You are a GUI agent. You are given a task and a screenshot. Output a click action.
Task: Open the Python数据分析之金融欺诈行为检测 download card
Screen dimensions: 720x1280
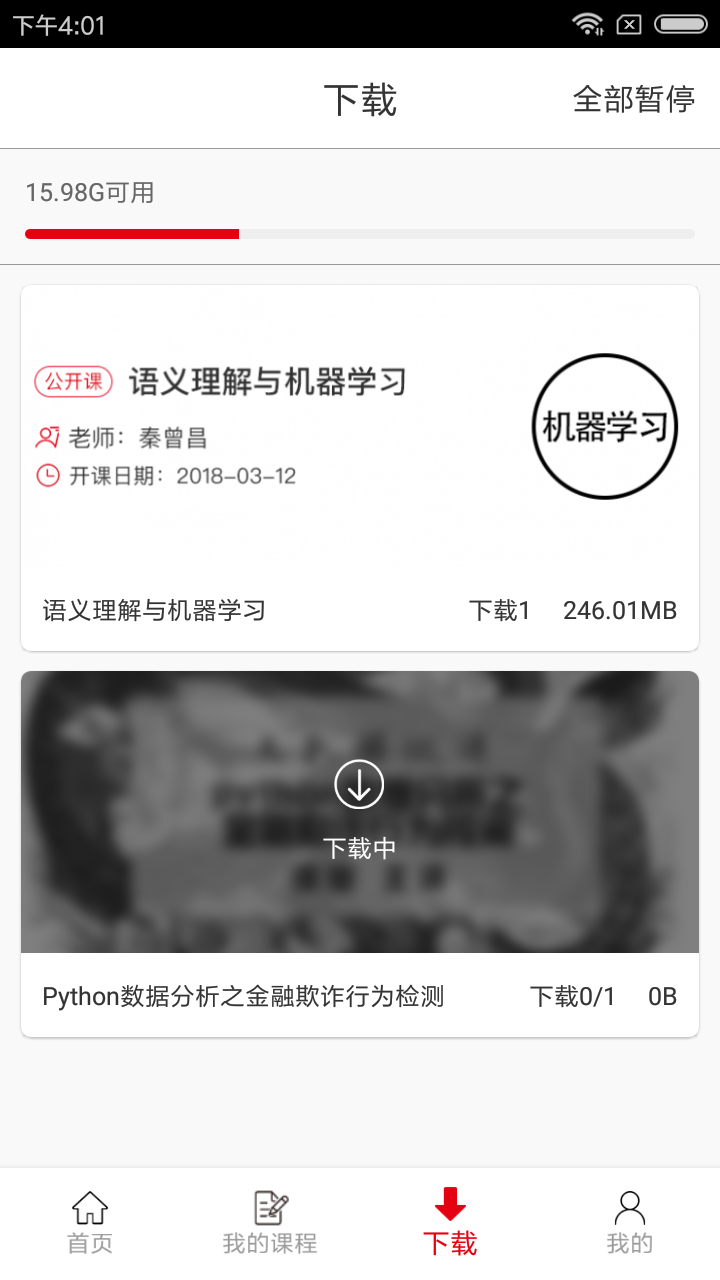click(360, 853)
